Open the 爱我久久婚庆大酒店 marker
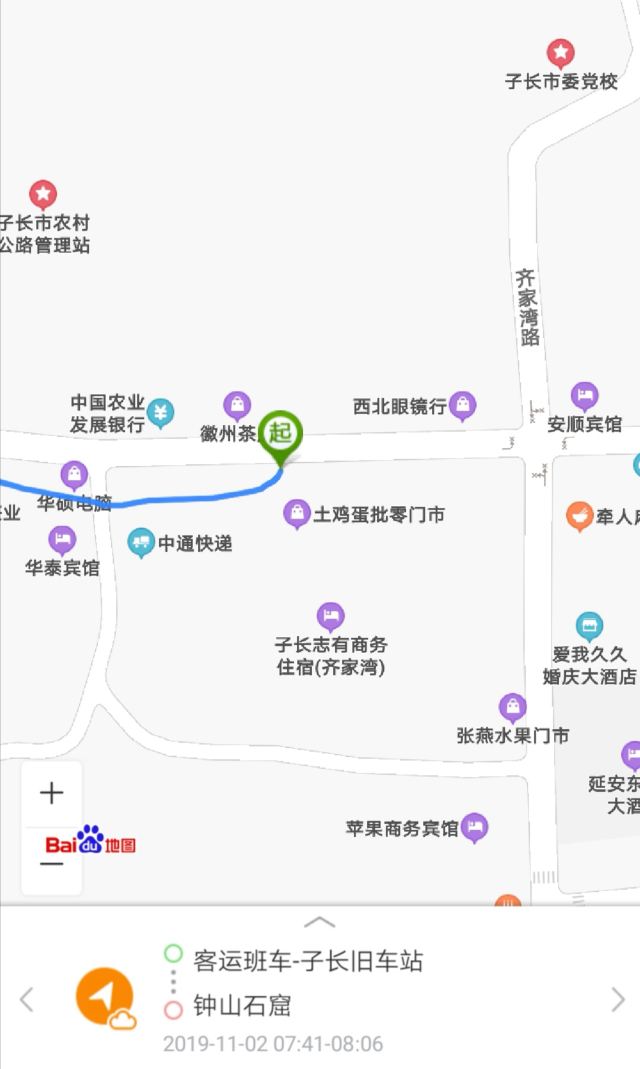Viewport: 640px width, 1069px height. click(x=589, y=627)
